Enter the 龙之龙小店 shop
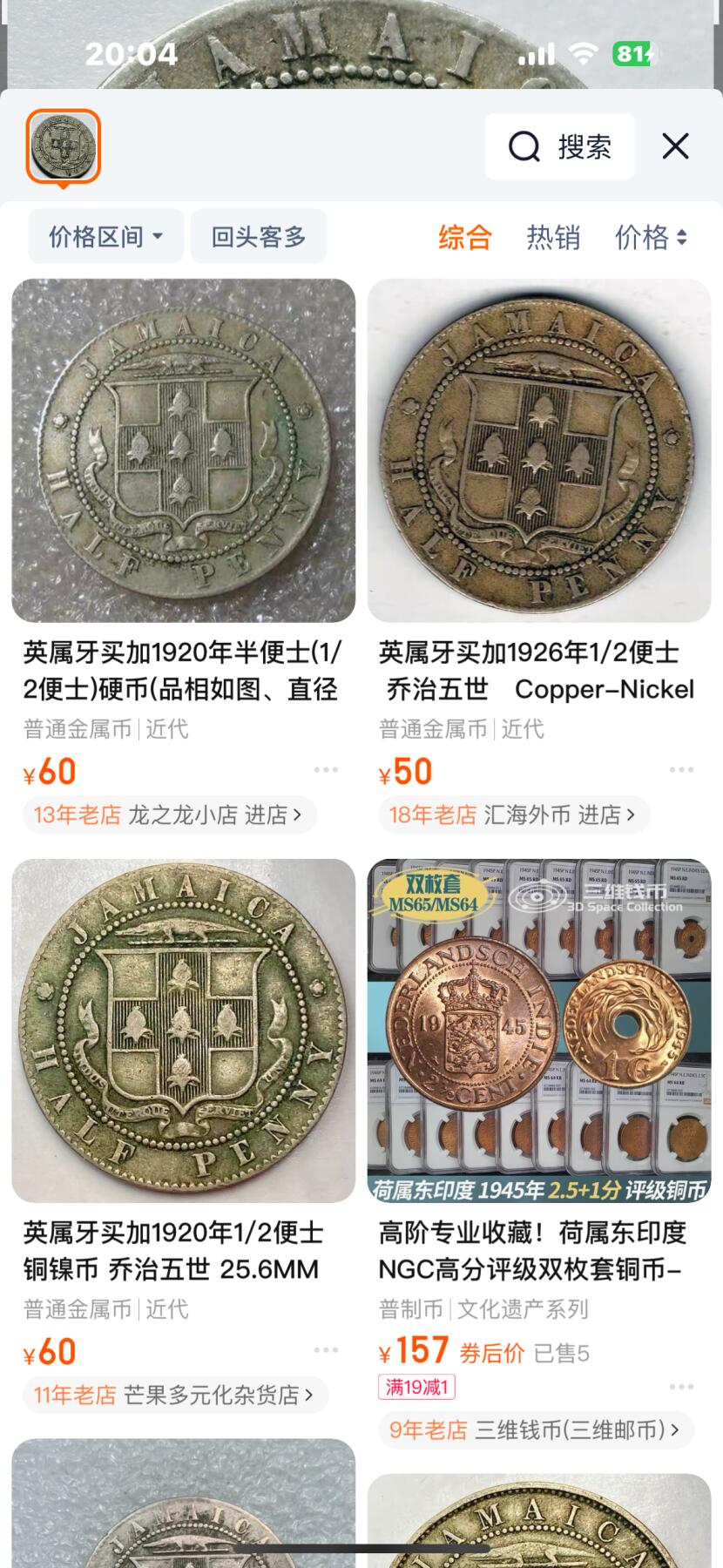Image resolution: width=723 pixels, height=1568 pixels. coord(170,815)
